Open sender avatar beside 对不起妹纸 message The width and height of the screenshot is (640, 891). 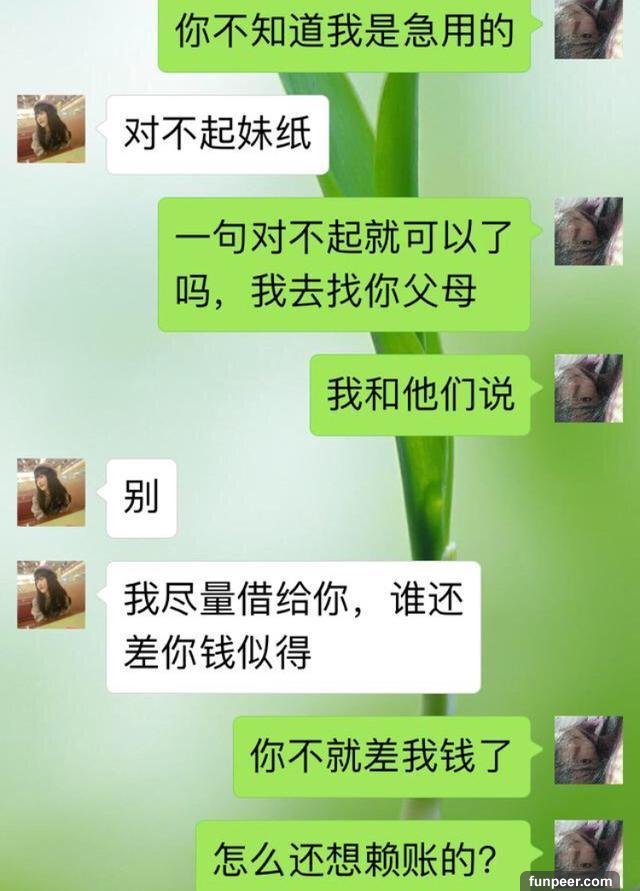pyautogui.click(x=51, y=129)
